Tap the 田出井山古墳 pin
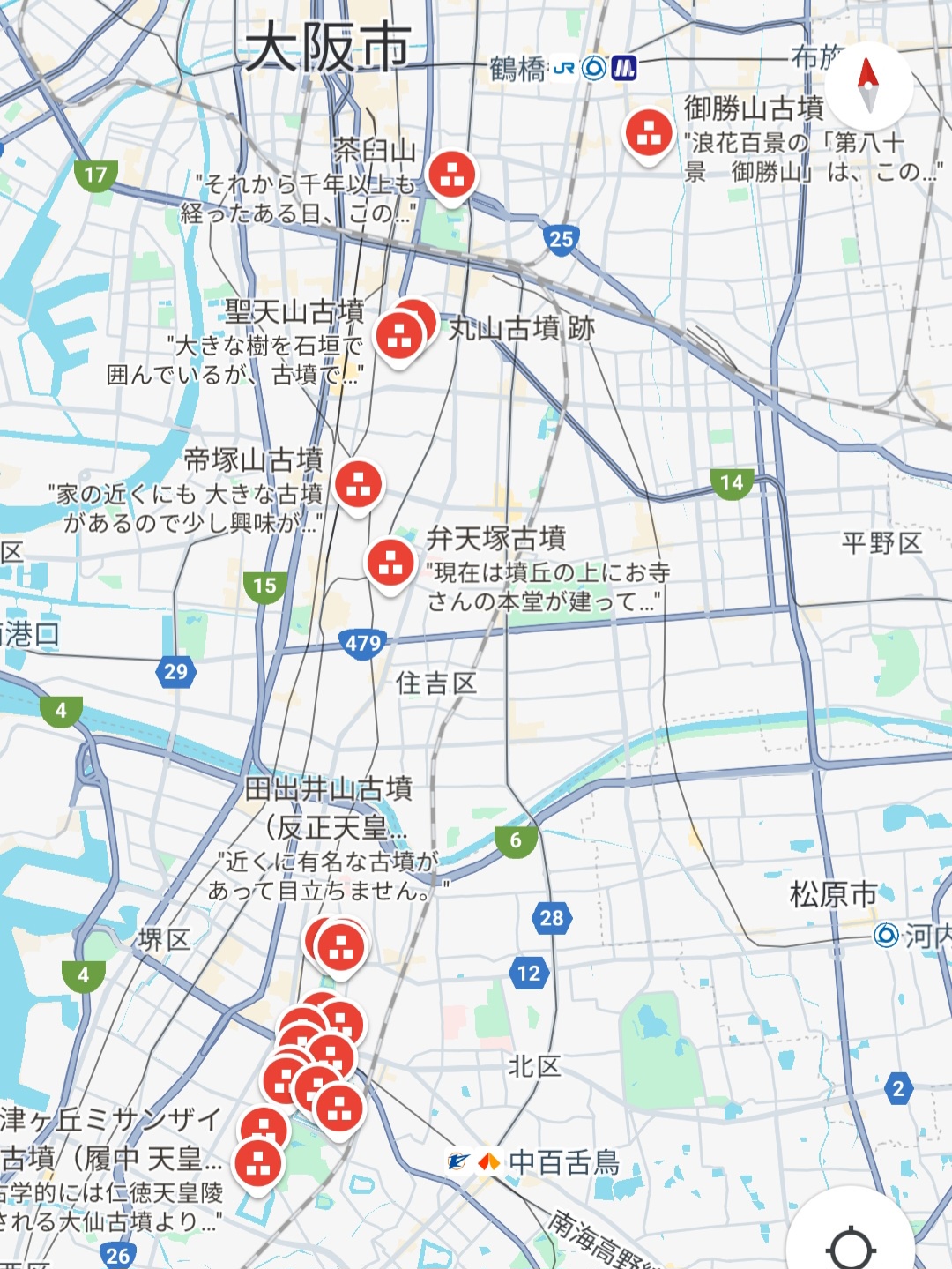Screen dimensions: 952x1269 click(x=340, y=947)
